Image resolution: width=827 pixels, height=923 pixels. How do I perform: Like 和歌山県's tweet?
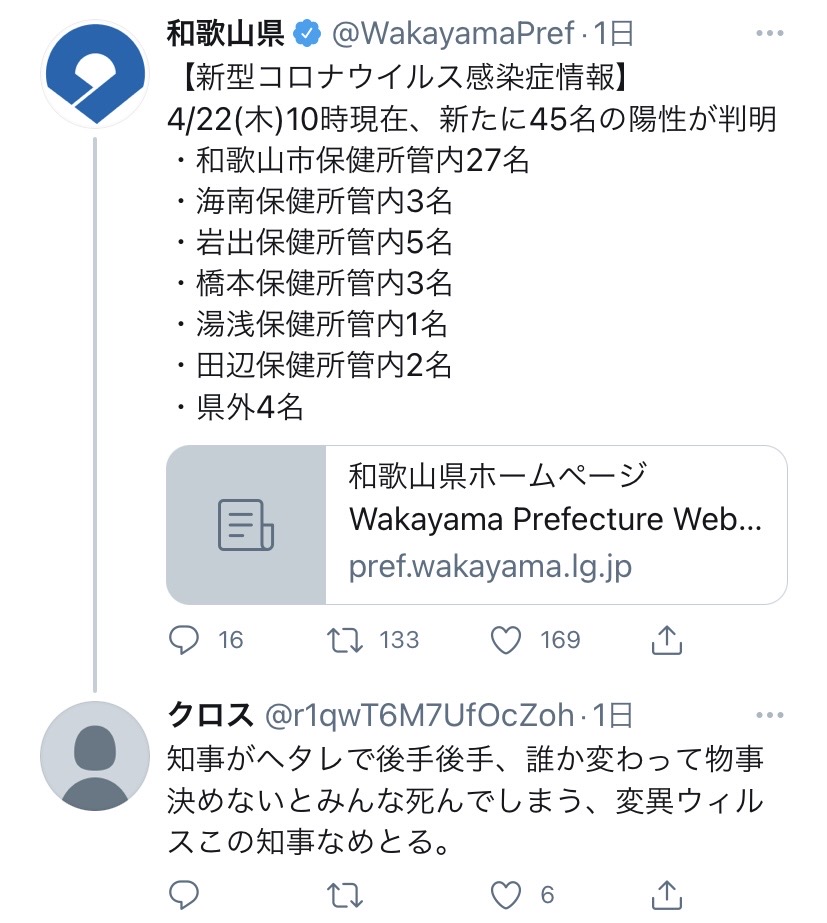508,640
